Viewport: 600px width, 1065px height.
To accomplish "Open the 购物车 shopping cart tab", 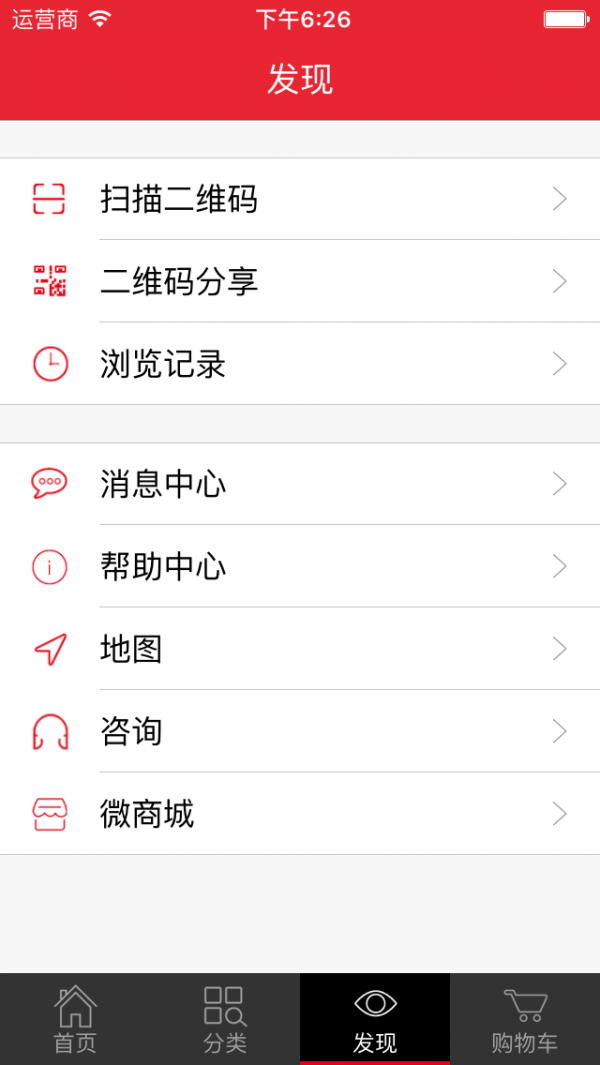I will click(525, 1019).
